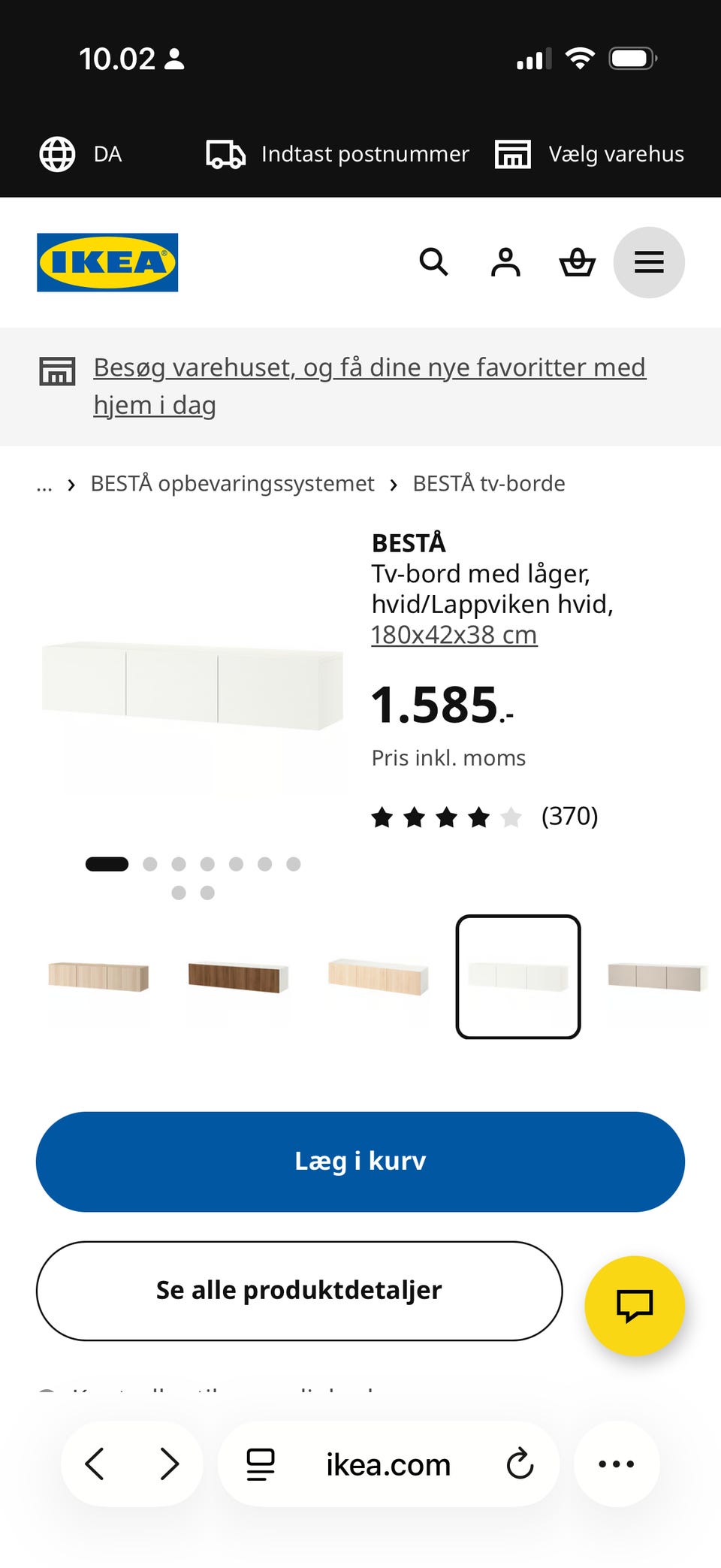Open the user profile icon
Image resolution: width=721 pixels, height=1568 pixels.
click(x=505, y=262)
